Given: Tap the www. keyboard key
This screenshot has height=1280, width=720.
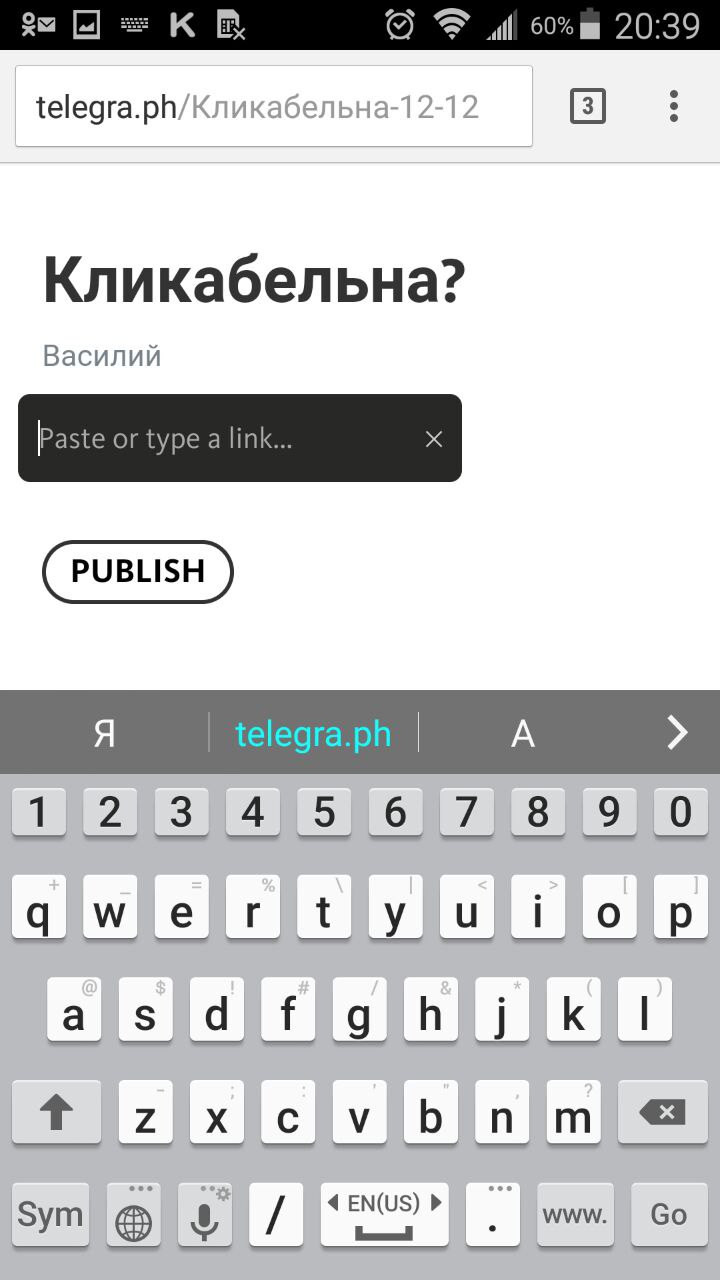Looking at the screenshot, I should point(574,1214).
